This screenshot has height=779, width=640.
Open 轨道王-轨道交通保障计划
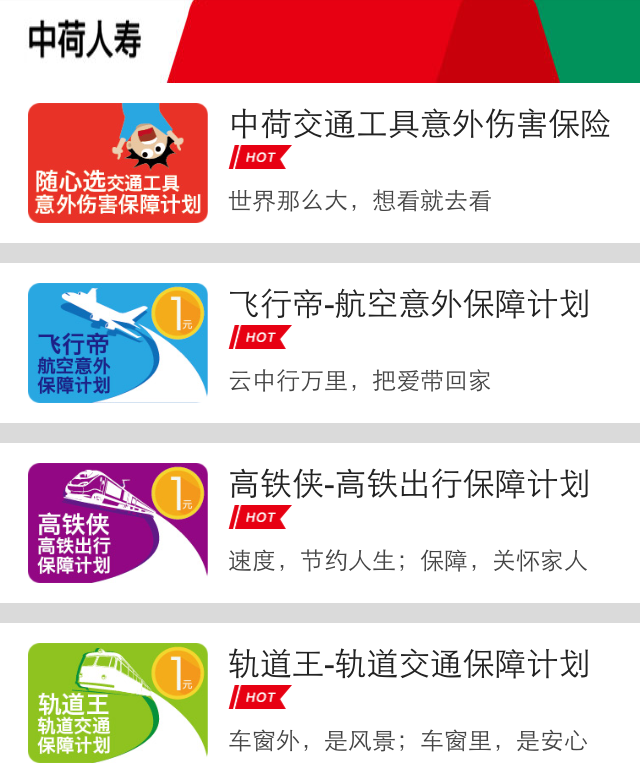click(x=410, y=664)
